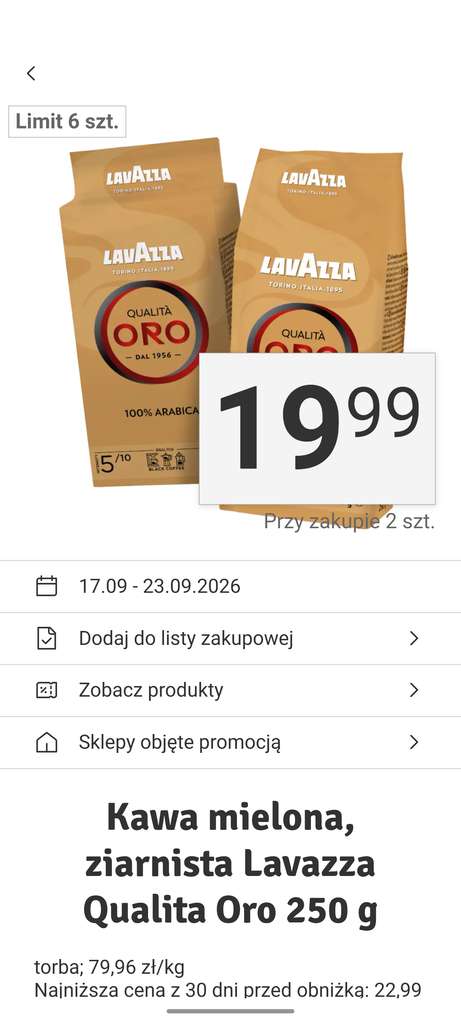This screenshot has width=461, height=1024.
Task: Open the Zobacz produkty row
Action: [x=230, y=690]
